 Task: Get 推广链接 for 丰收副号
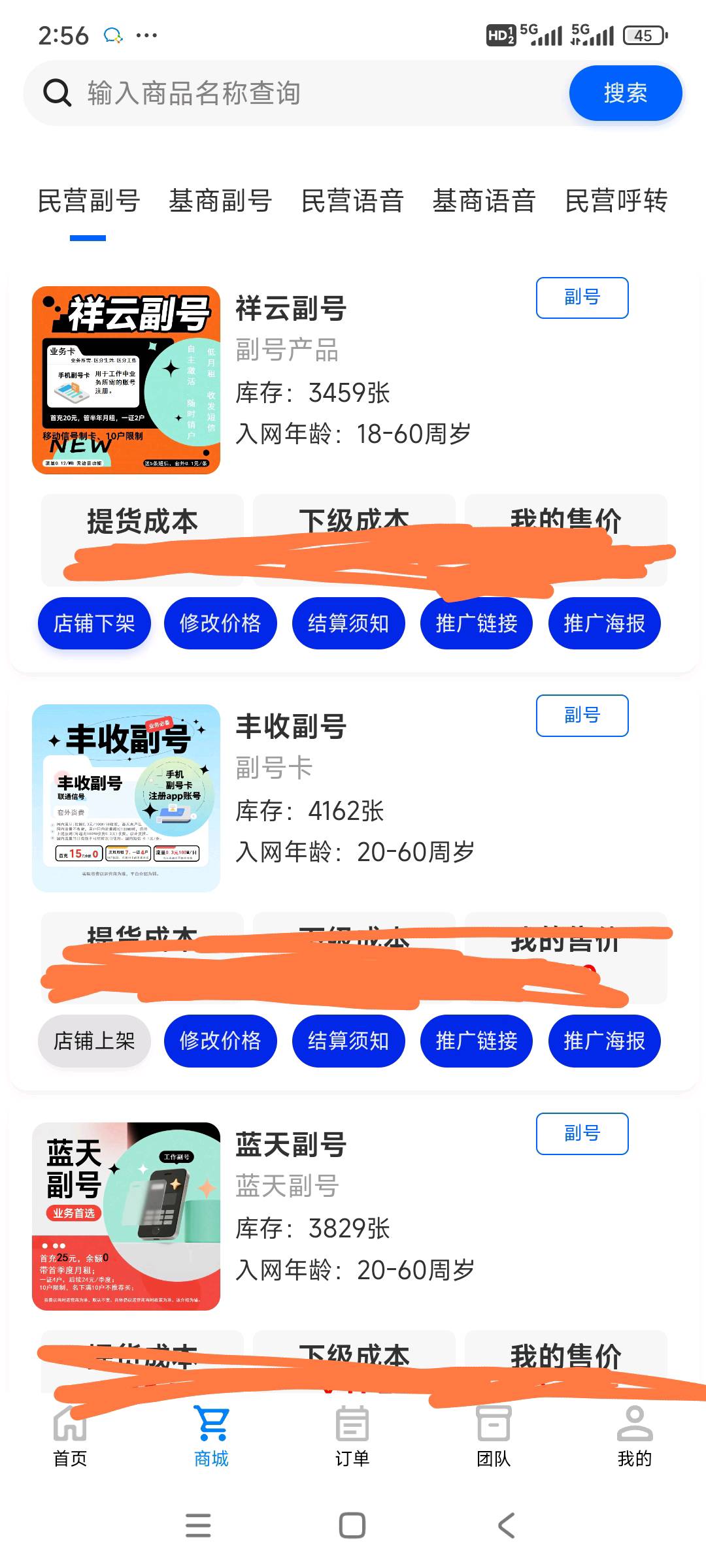pyautogui.click(x=477, y=1041)
